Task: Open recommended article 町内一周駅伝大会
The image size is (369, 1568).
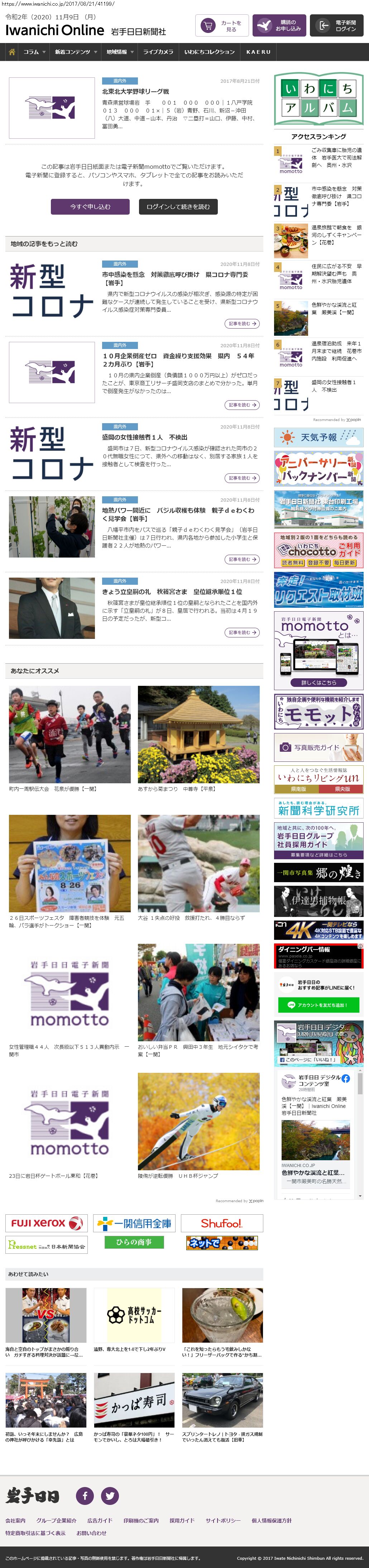Action: pyautogui.click(x=70, y=735)
